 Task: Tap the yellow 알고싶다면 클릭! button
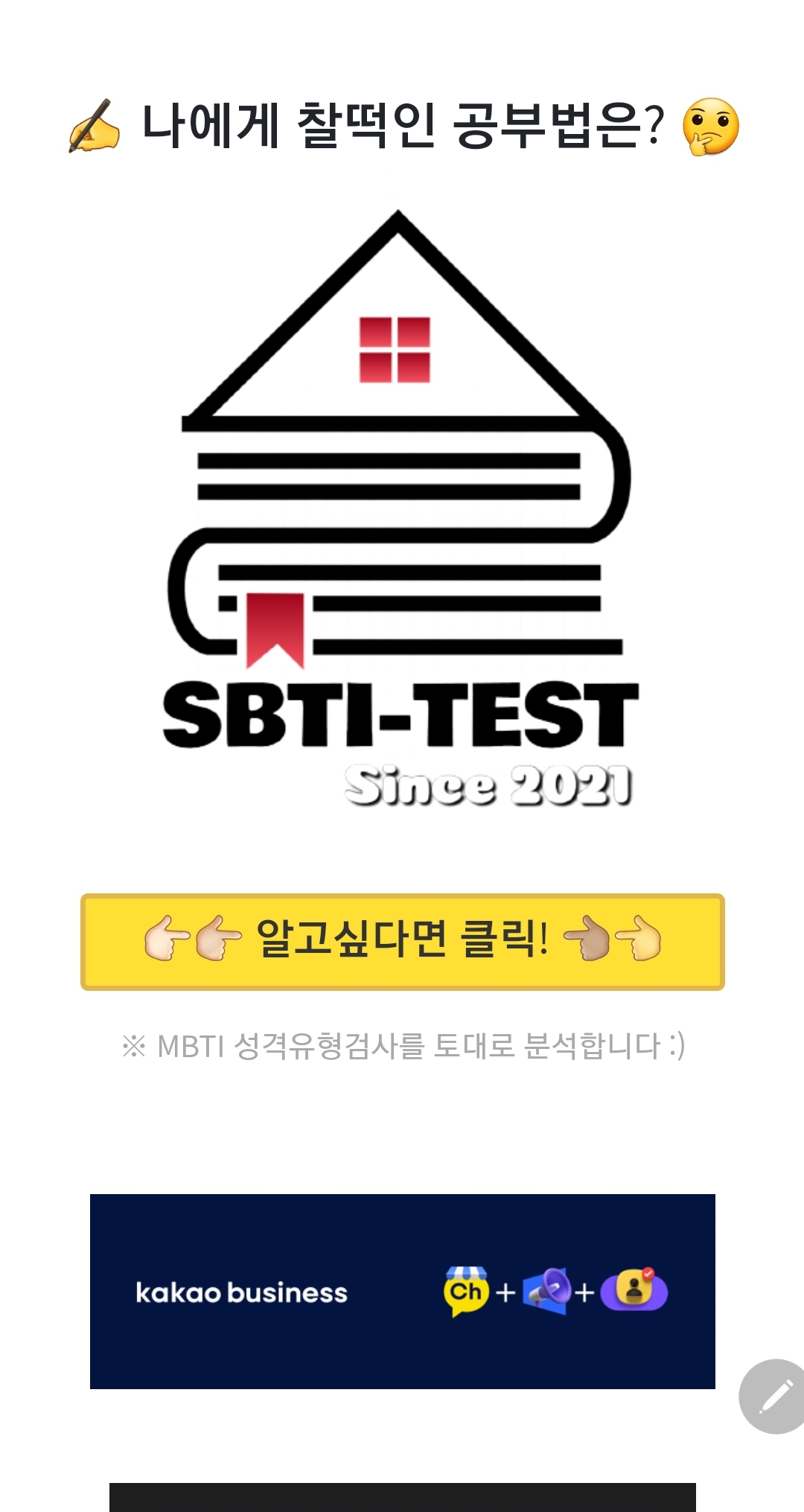402,942
